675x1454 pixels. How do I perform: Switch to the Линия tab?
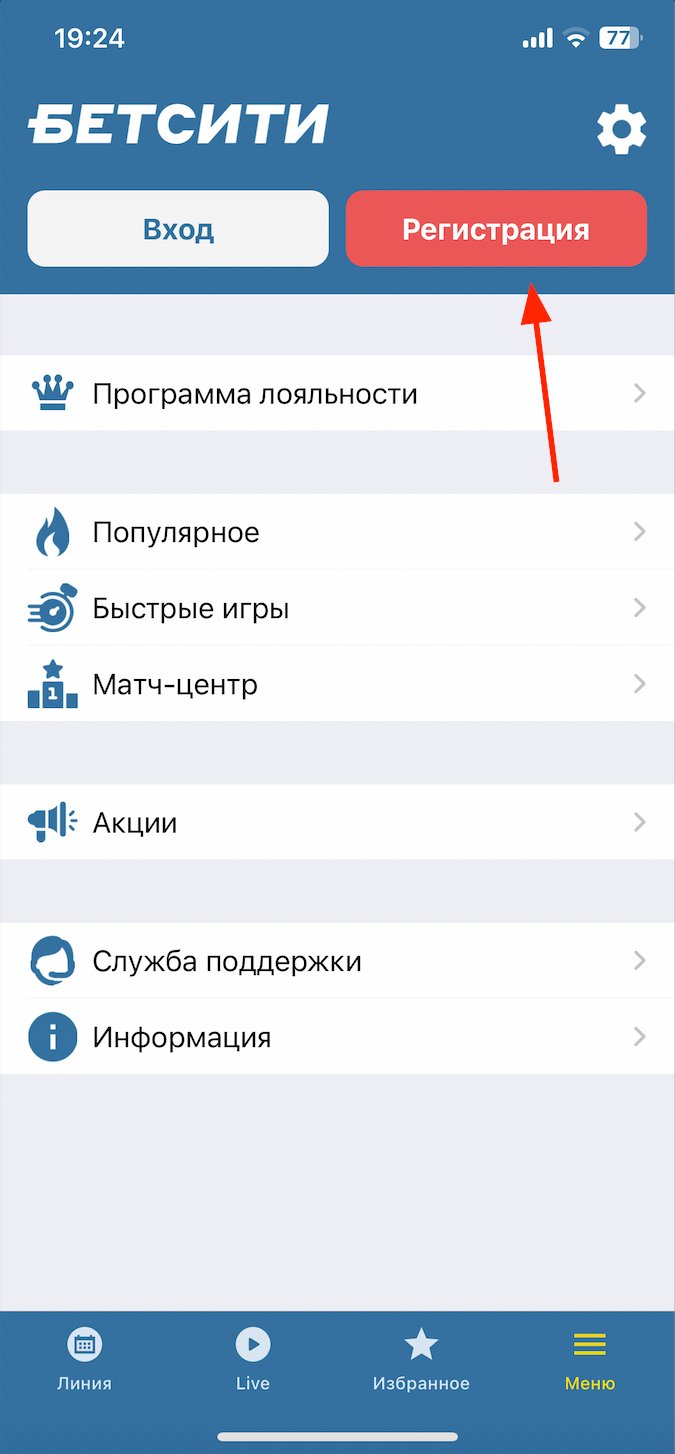click(84, 1360)
